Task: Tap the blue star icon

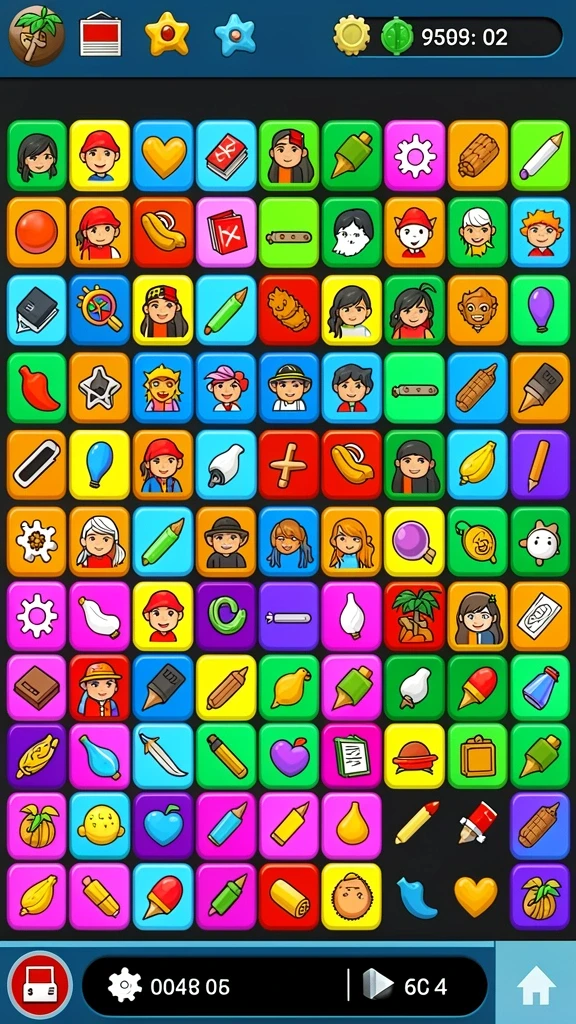Action: [x=235, y=35]
